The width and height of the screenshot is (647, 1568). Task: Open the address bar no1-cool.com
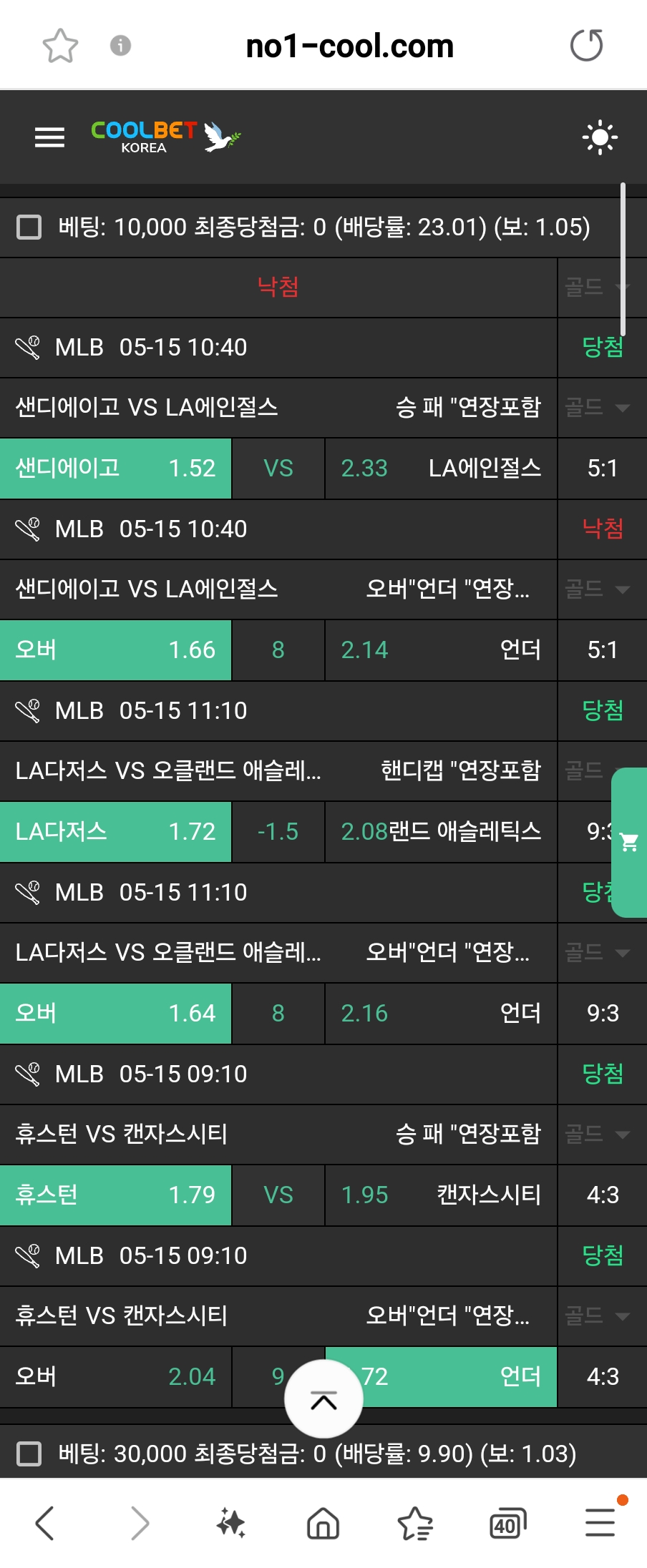[x=349, y=46]
